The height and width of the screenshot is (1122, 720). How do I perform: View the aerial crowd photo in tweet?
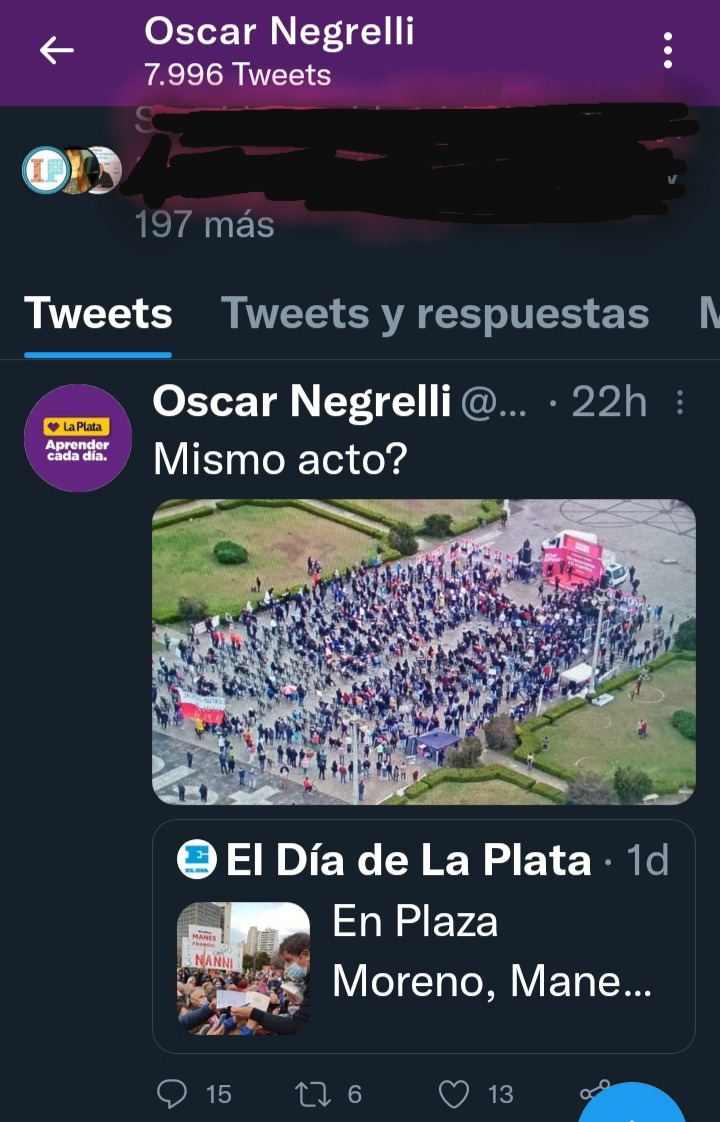tap(423, 652)
